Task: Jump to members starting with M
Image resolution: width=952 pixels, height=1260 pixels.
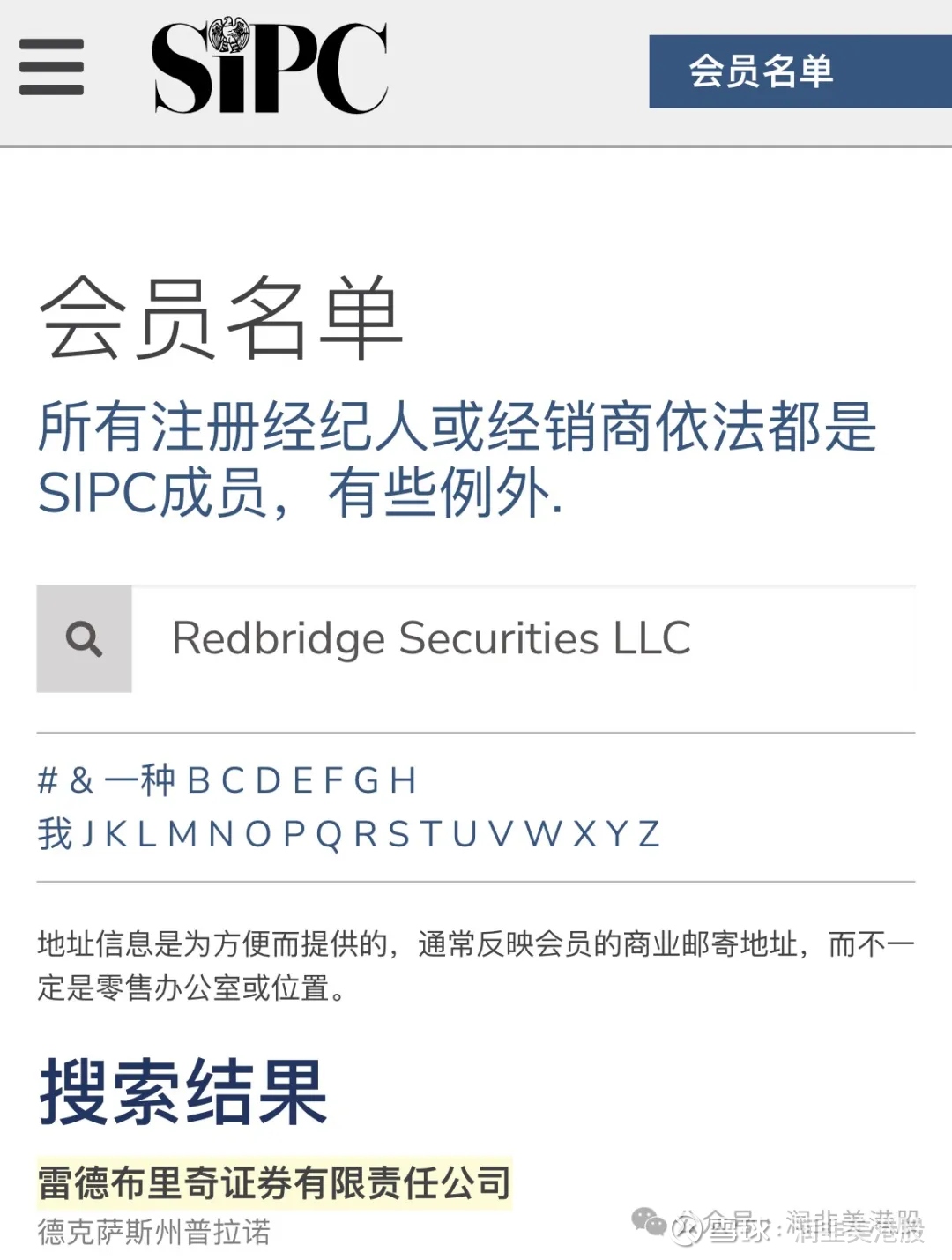Action: coord(190,833)
